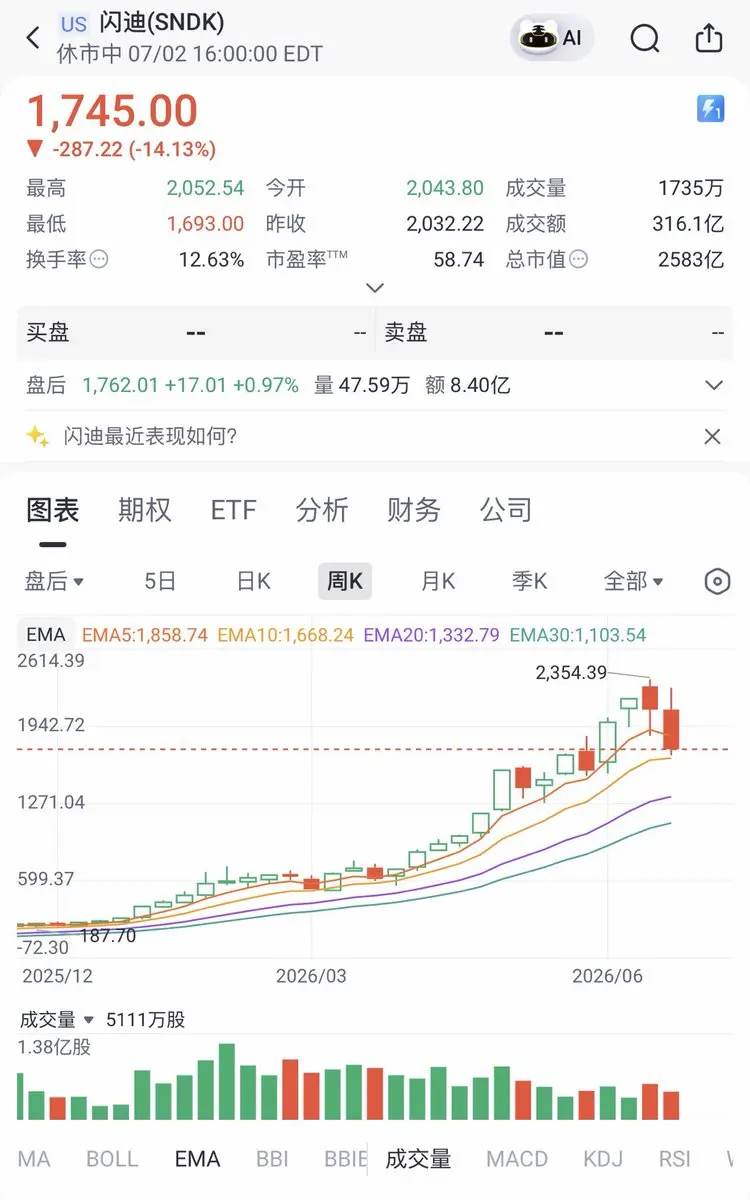Choose the MACD indicator
750x1200 pixels.
517,1159
